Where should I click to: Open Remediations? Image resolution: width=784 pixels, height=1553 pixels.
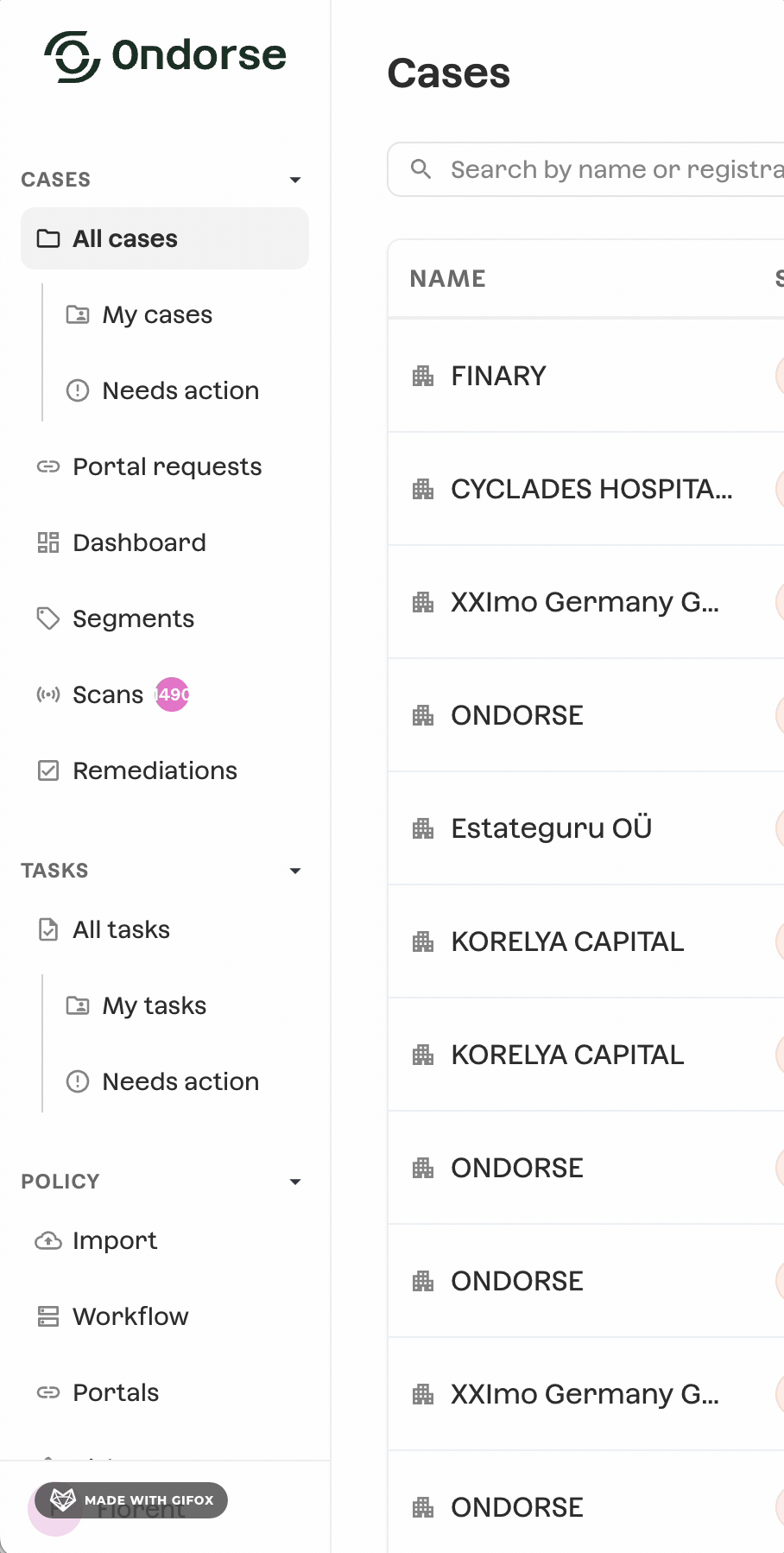[155, 770]
